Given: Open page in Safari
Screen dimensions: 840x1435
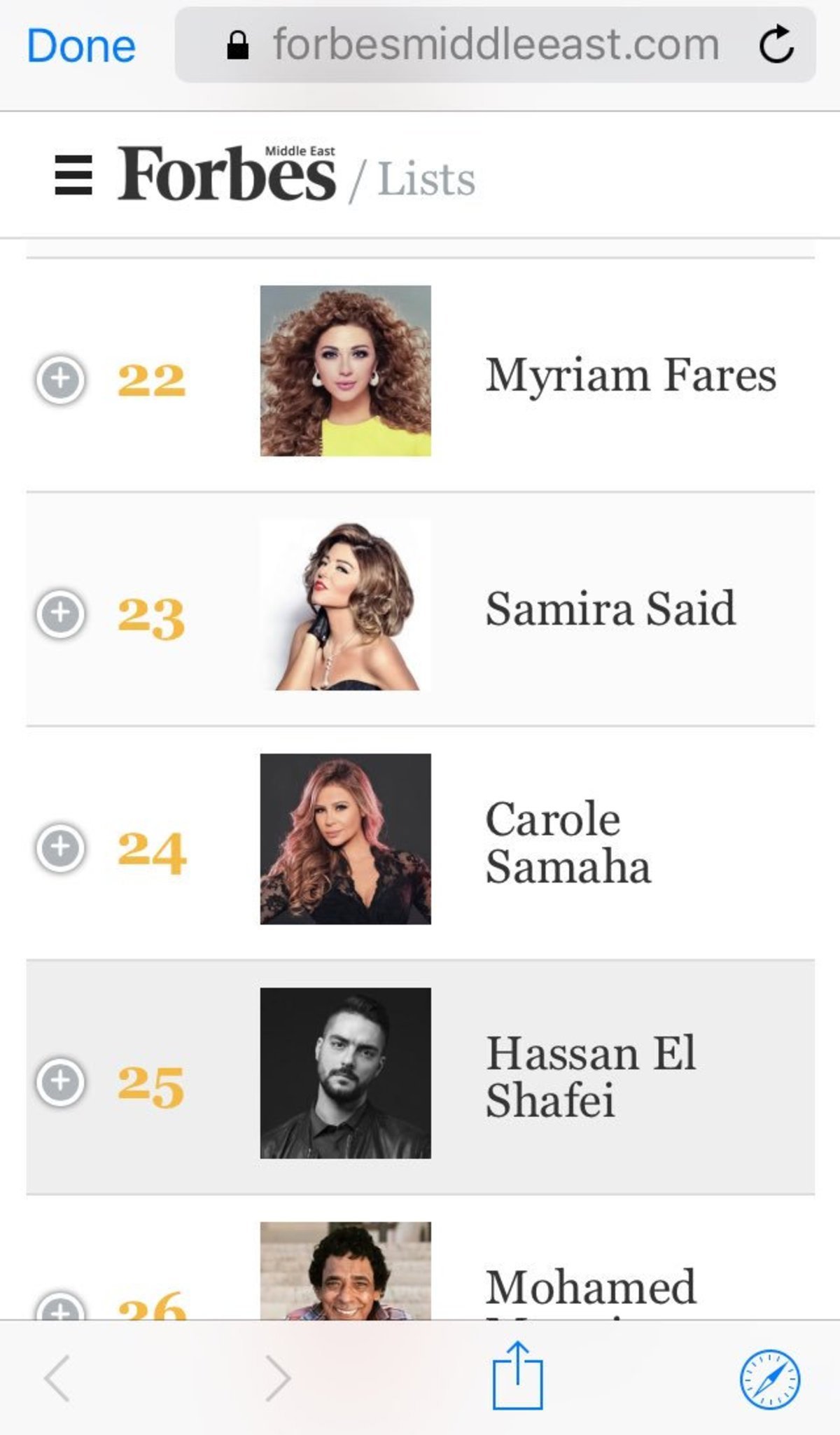Looking at the screenshot, I should [x=769, y=1379].
